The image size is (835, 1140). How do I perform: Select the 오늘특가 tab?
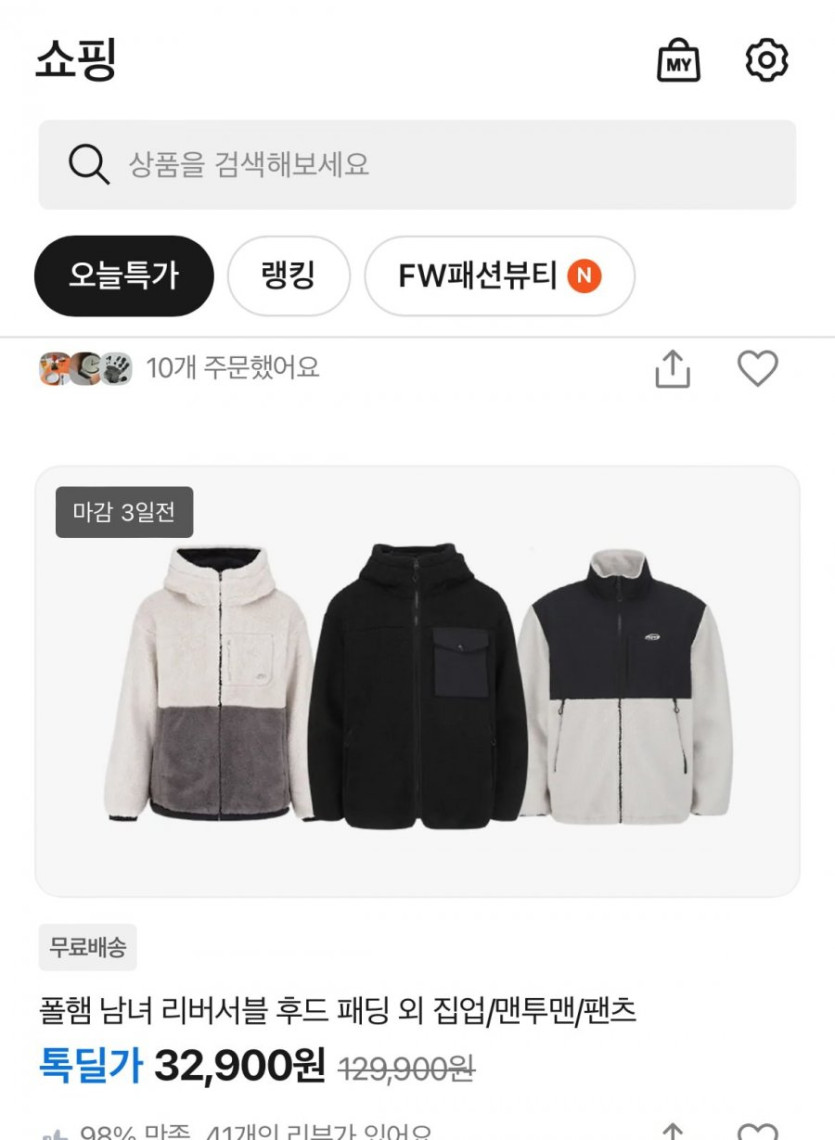click(x=124, y=276)
